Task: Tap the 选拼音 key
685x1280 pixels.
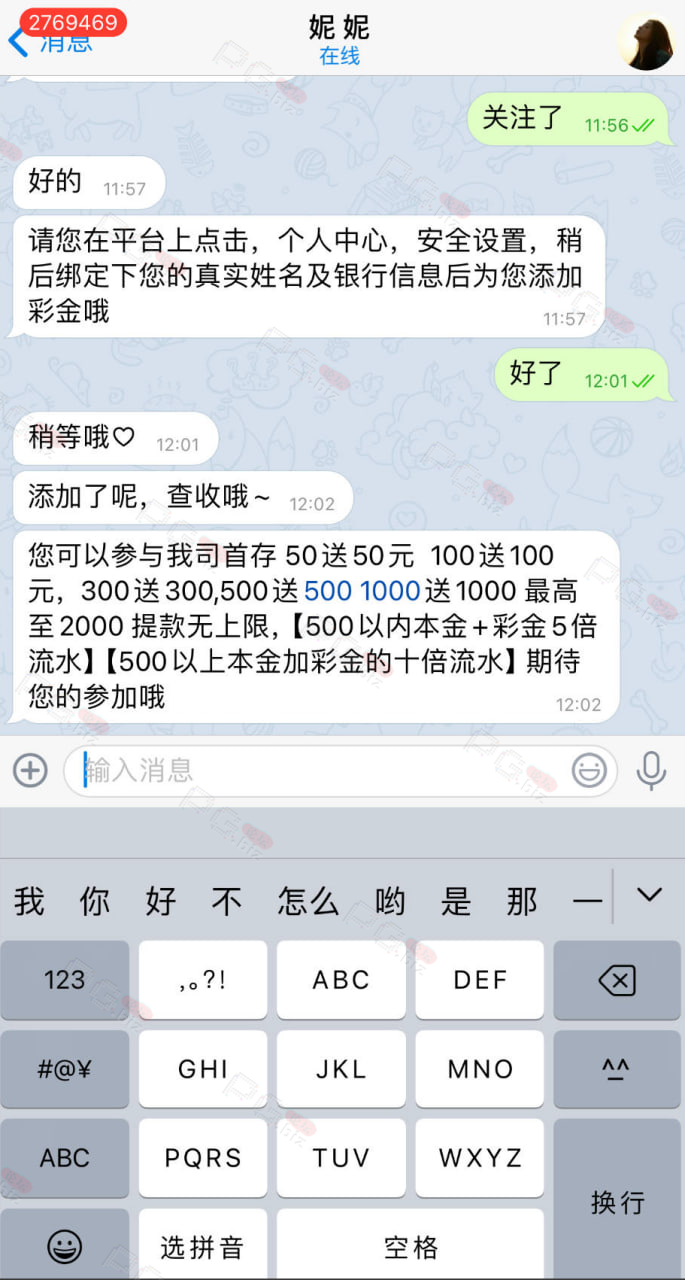Action: [x=203, y=1246]
